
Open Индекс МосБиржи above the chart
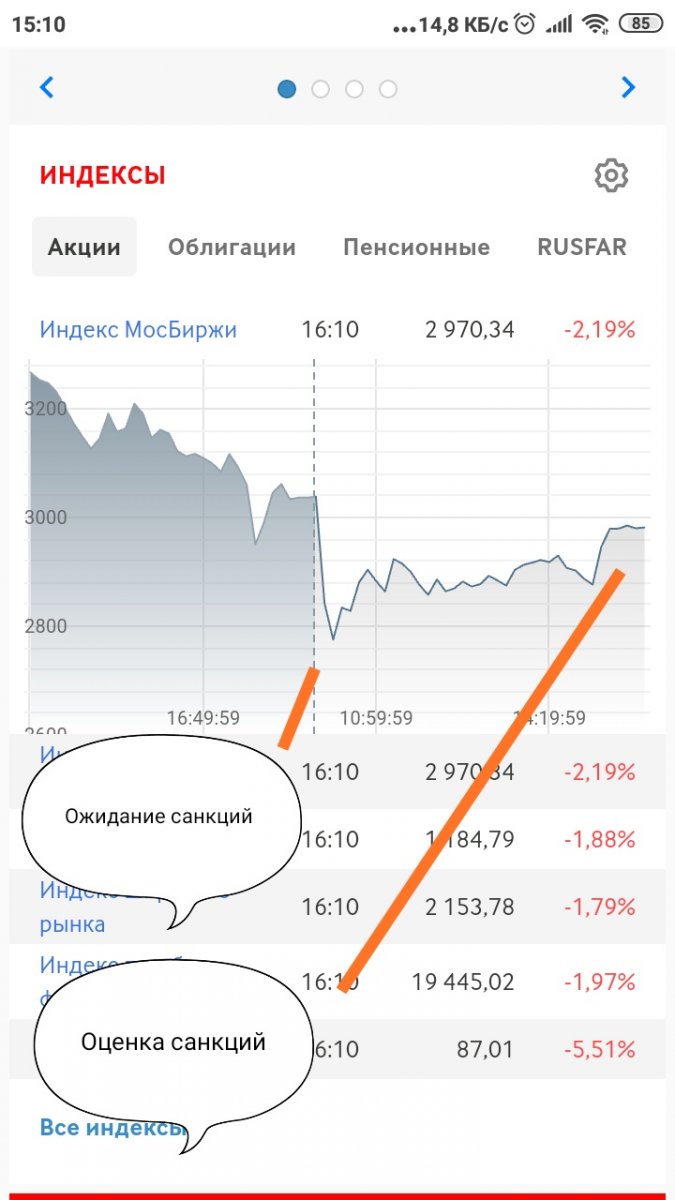pyautogui.click(x=138, y=329)
